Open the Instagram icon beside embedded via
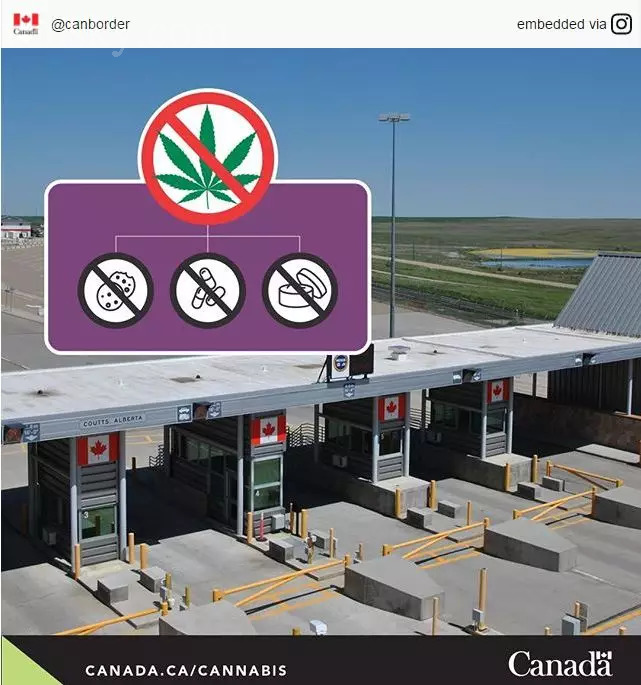641x685 pixels. [x=621, y=24]
